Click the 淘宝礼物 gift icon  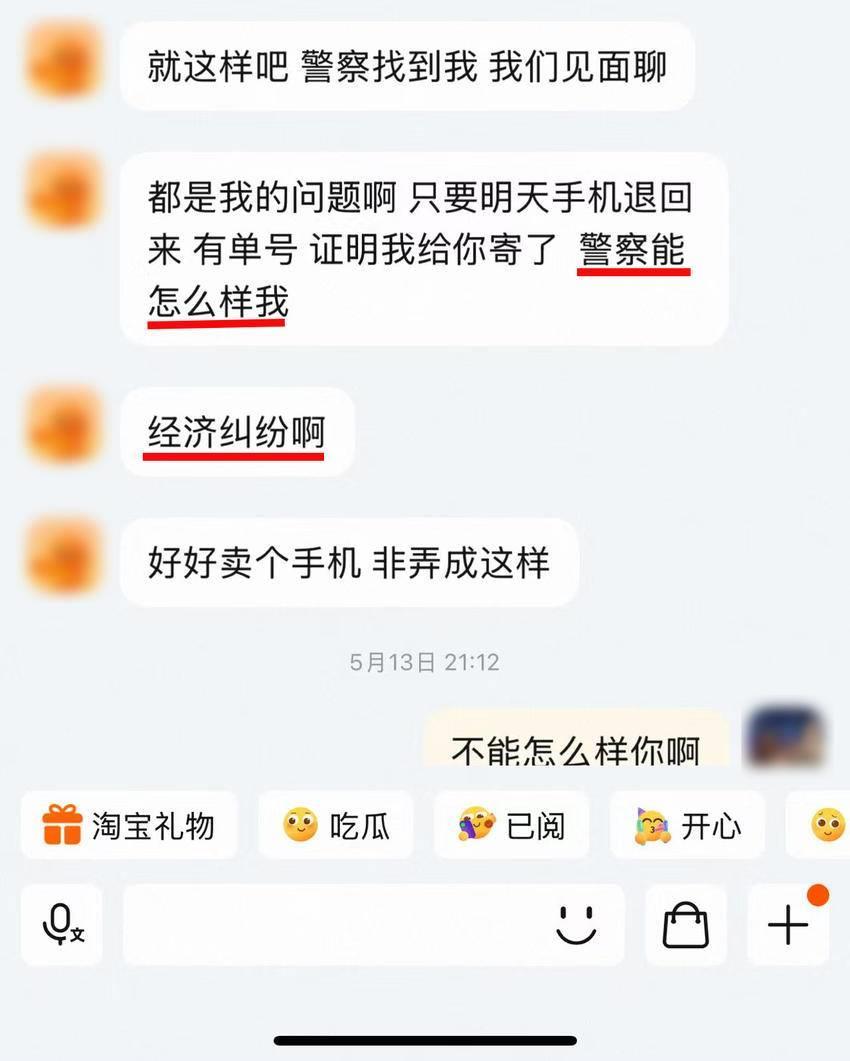click(x=64, y=824)
